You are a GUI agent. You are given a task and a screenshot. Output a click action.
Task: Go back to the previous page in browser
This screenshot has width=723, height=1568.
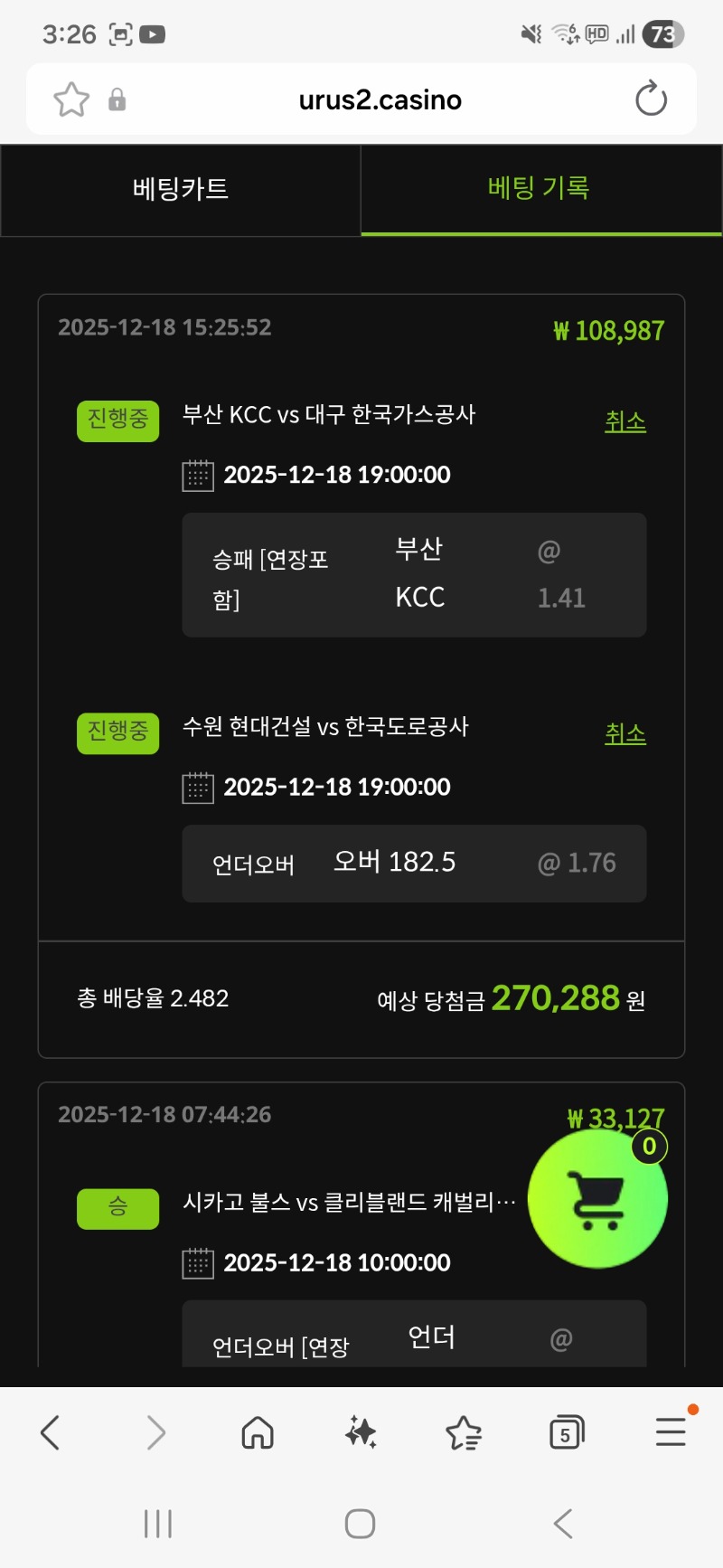click(51, 1432)
